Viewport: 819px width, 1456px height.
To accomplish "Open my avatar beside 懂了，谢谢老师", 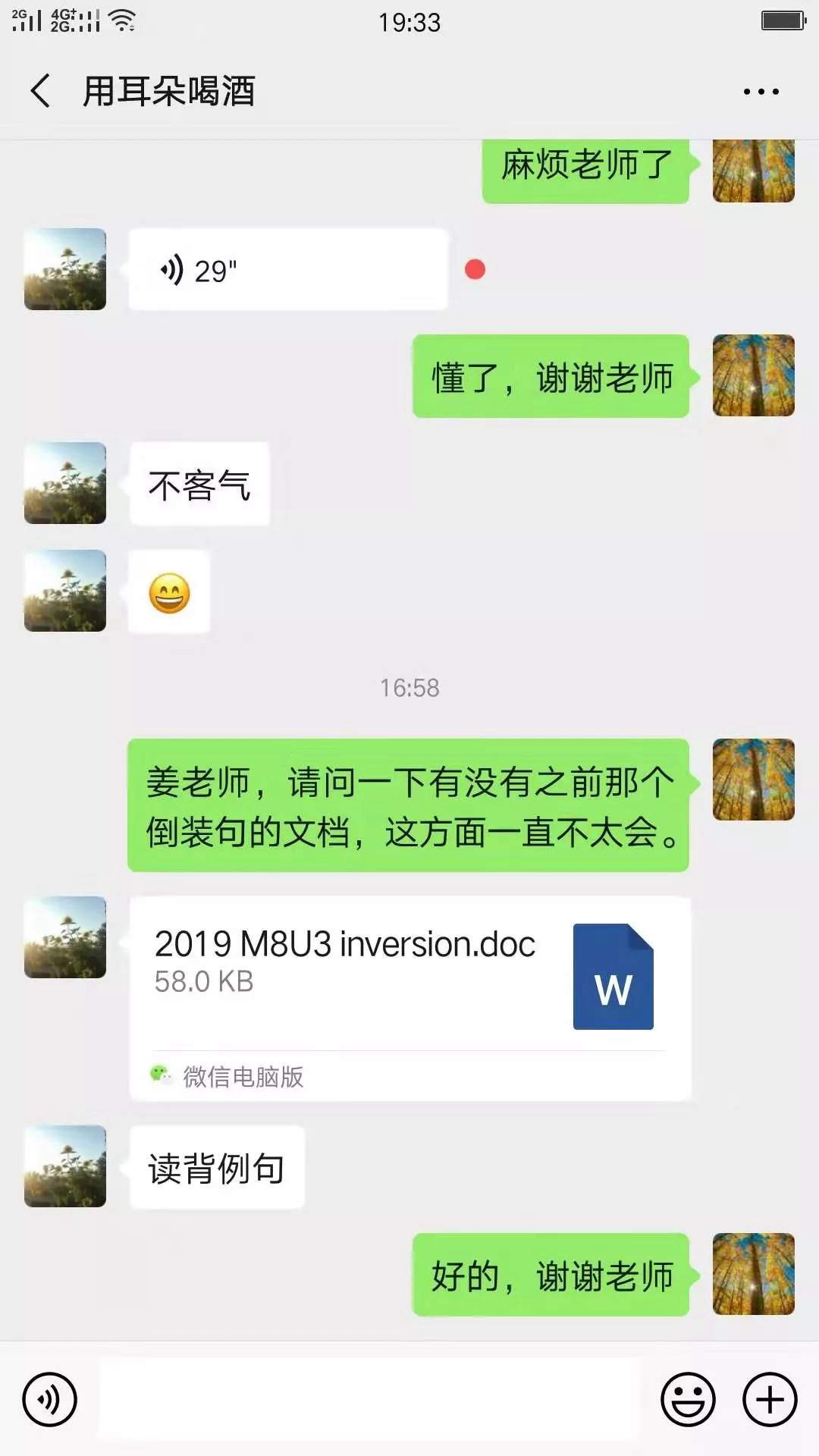I will (x=753, y=375).
